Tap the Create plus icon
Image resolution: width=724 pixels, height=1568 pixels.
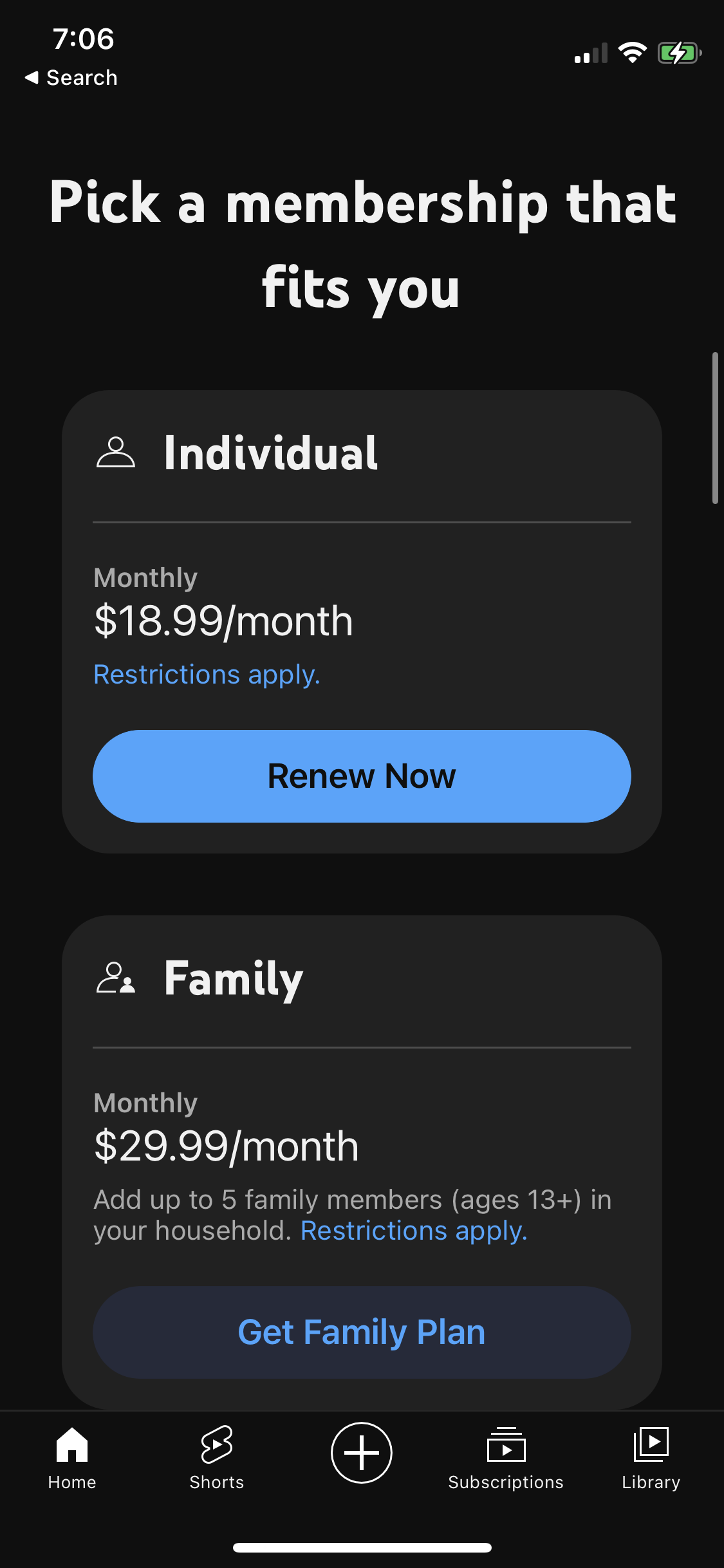pyautogui.click(x=362, y=1453)
